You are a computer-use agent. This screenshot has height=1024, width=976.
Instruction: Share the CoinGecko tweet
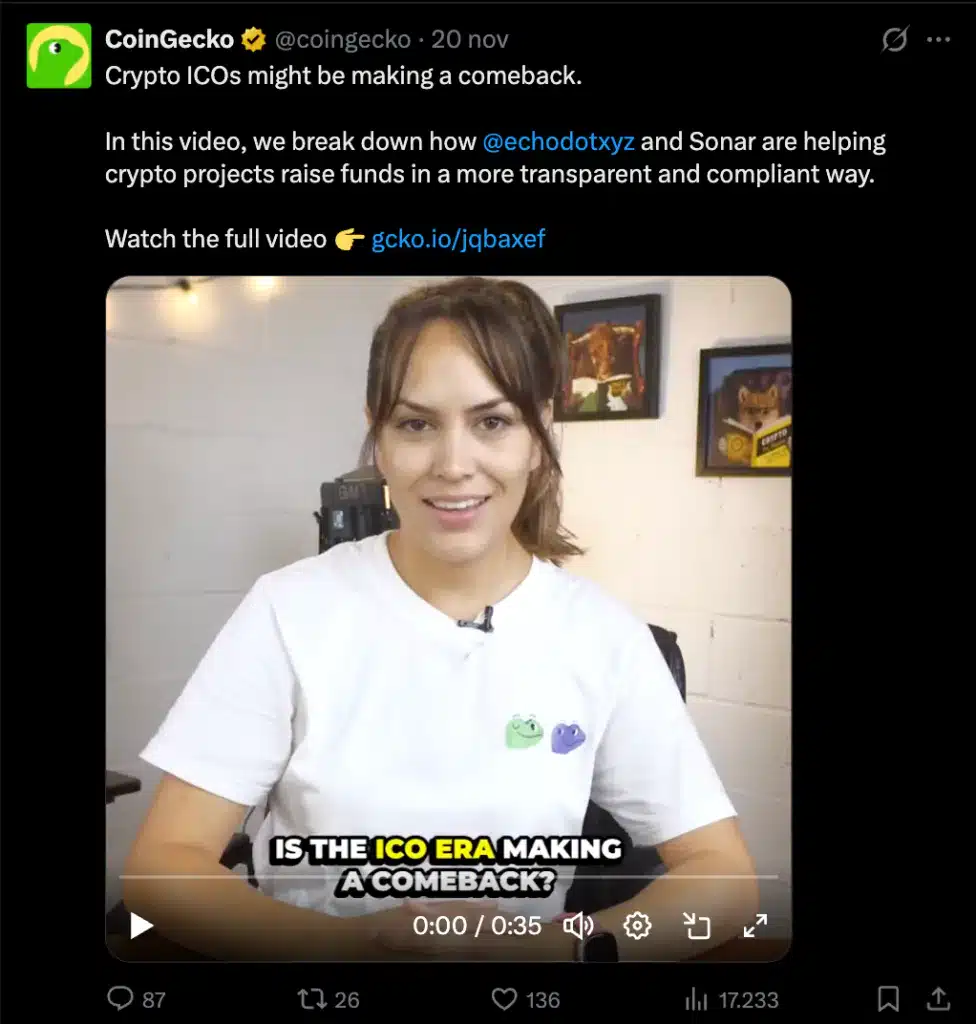(x=939, y=998)
